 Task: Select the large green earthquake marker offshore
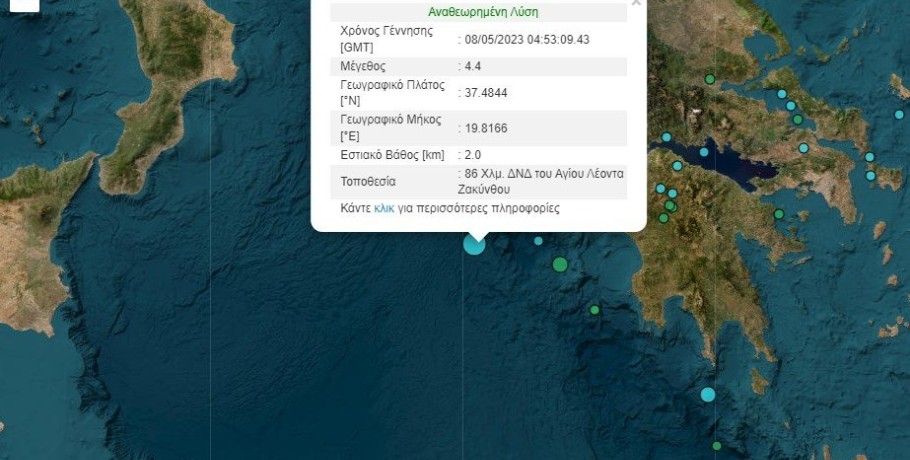click(x=560, y=264)
